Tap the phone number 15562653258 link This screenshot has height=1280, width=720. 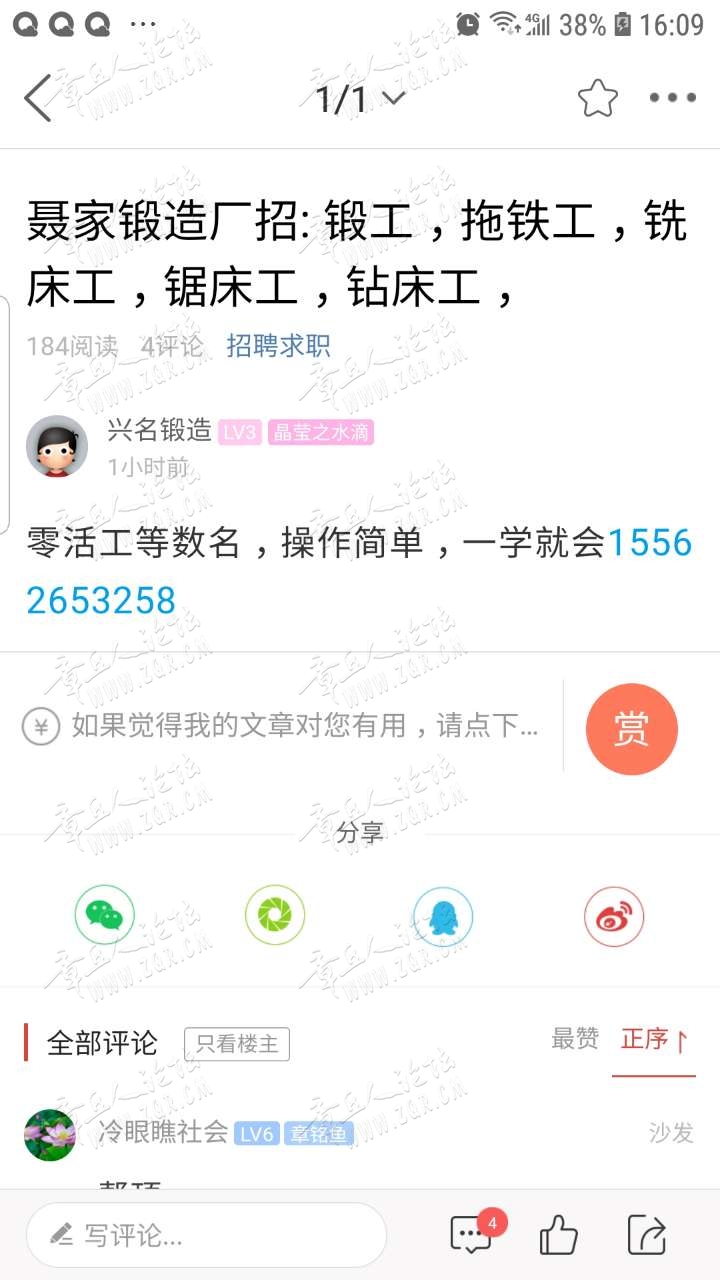pyautogui.click(x=359, y=571)
